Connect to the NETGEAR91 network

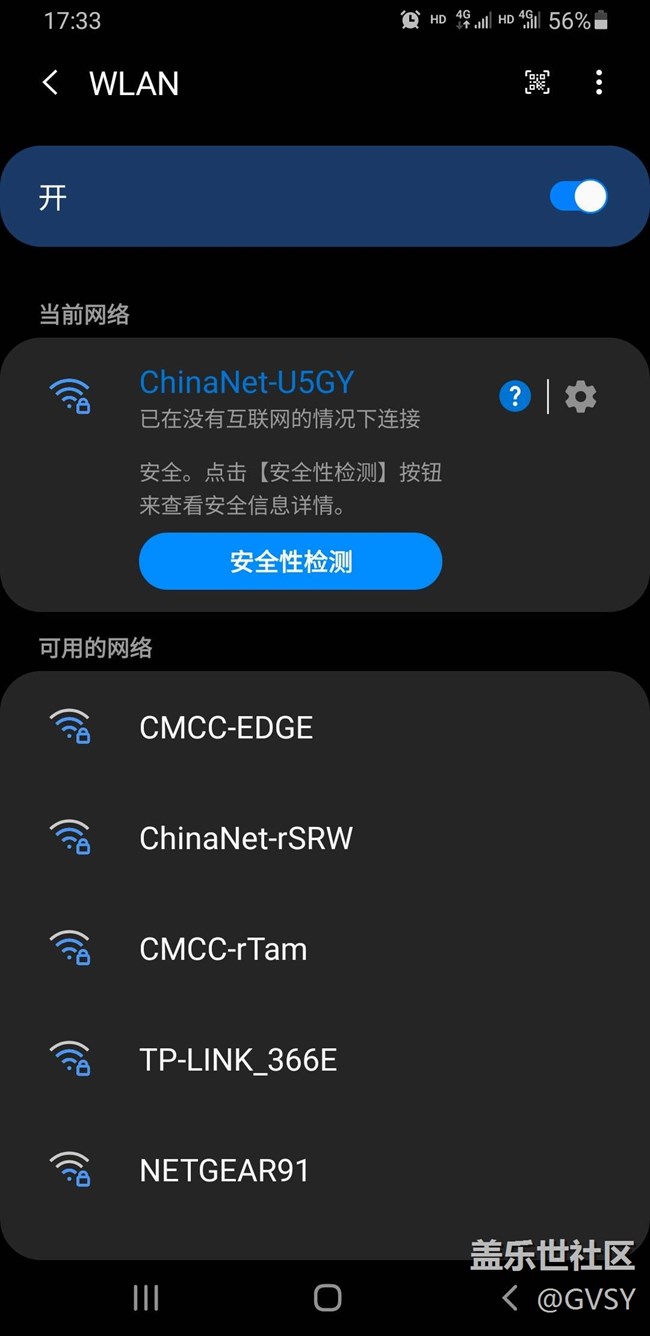point(325,1170)
